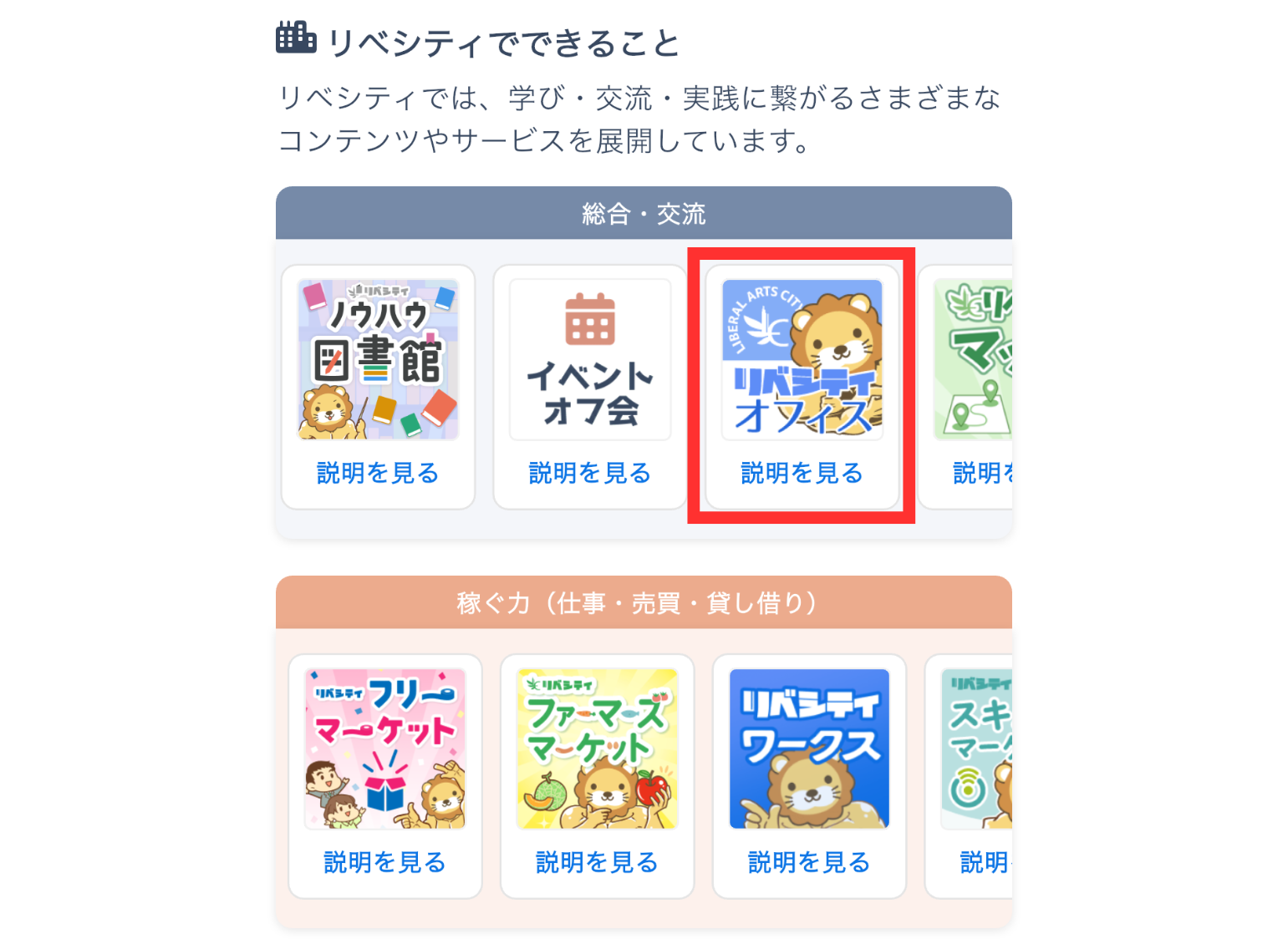Open the リベシティワークス card
Viewport: 1288px width, 944px height.
pyautogui.click(x=809, y=749)
